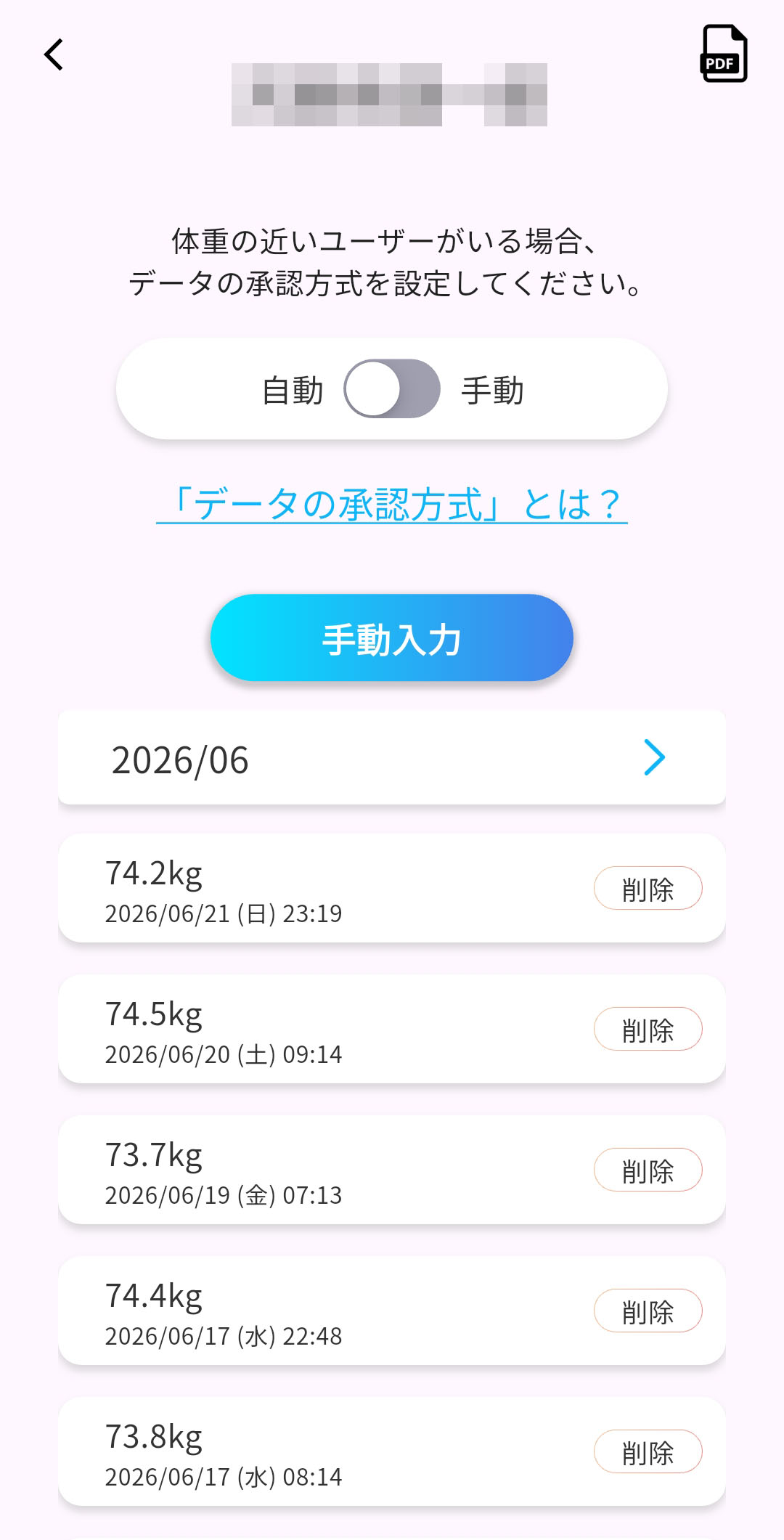Delete the 74.5kg record from 06/20

[x=648, y=1029]
